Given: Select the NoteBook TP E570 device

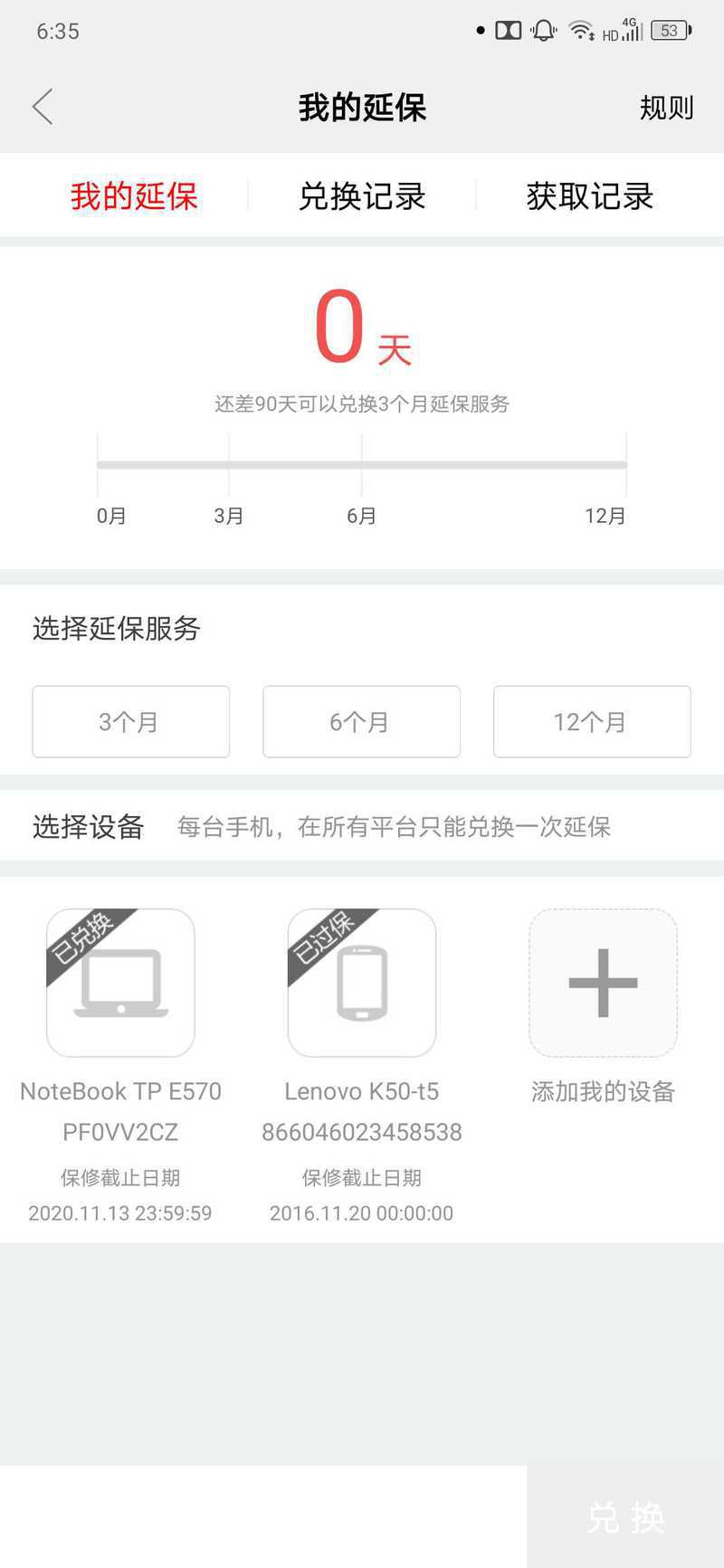Looking at the screenshot, I should click(120, 983).
